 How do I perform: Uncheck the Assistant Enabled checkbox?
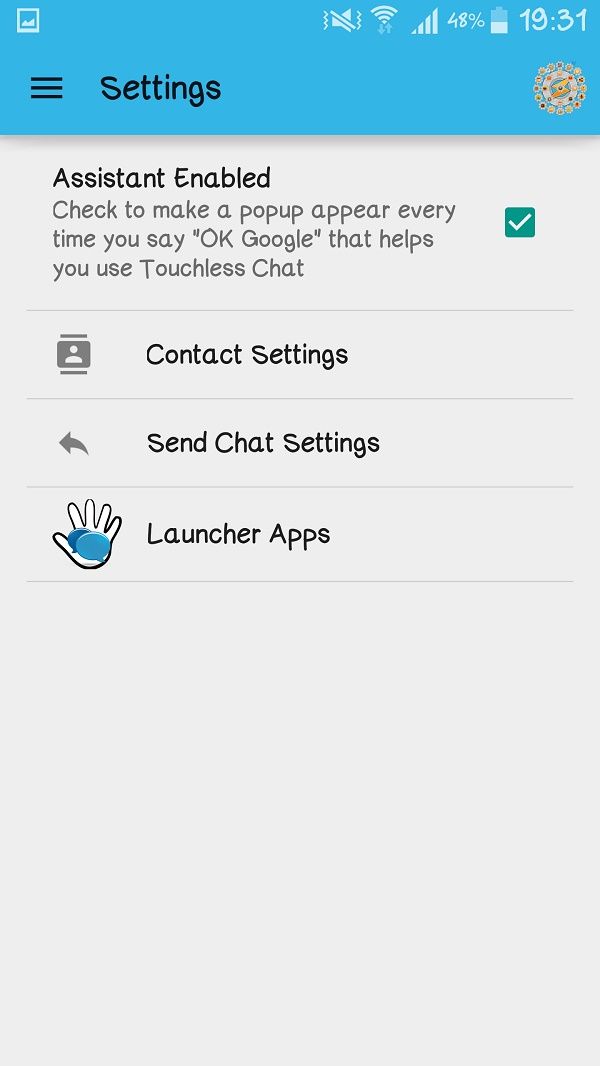point(520,222)
